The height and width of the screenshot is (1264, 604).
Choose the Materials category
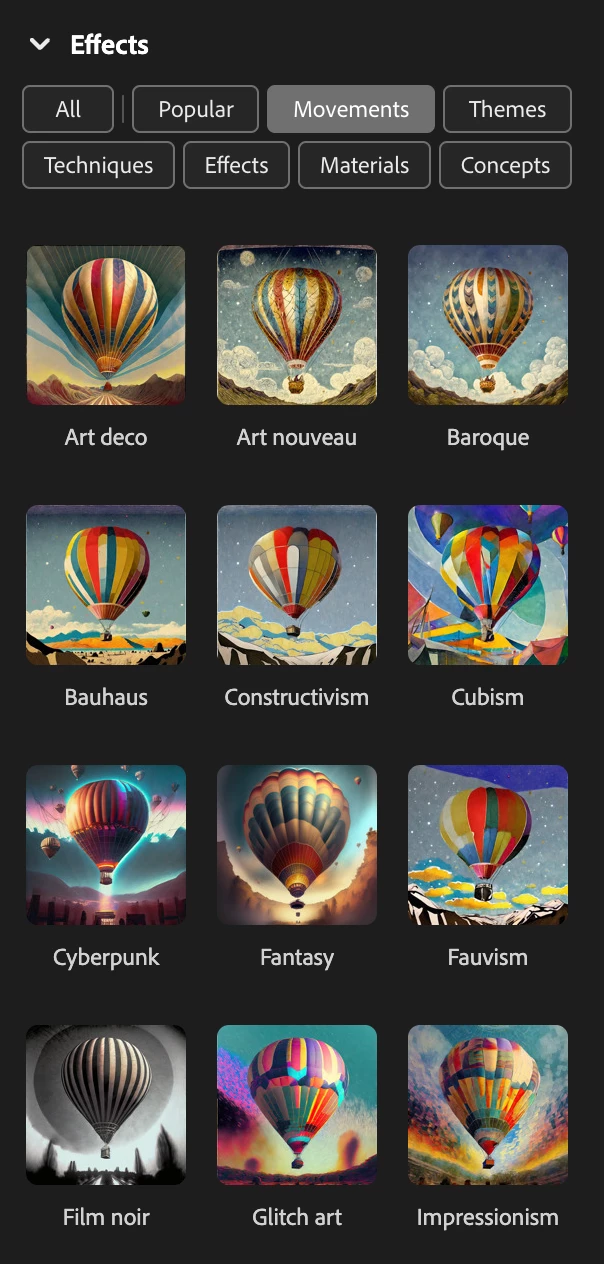pos(364,165)
